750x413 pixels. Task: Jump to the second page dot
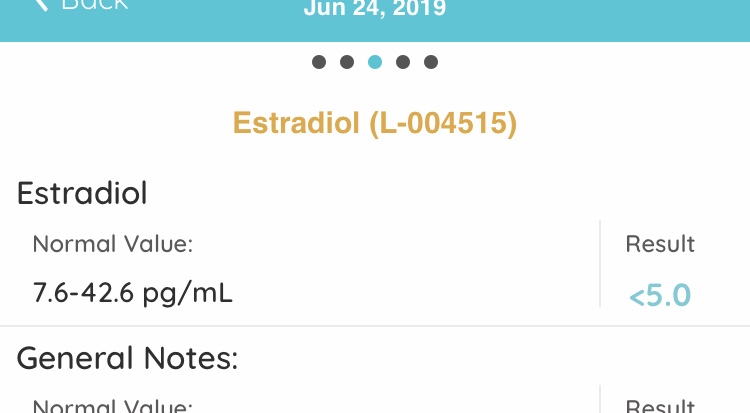coord(347,62)
